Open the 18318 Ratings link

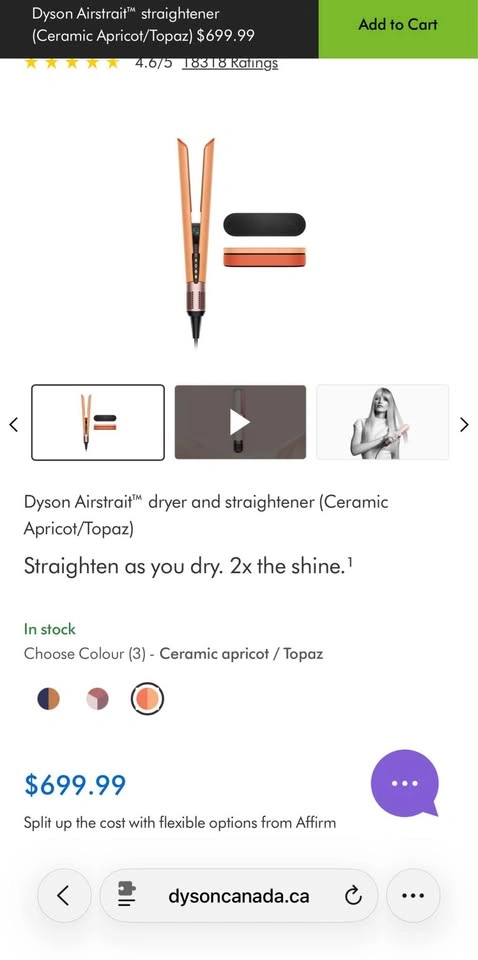(x=230, y=64)
